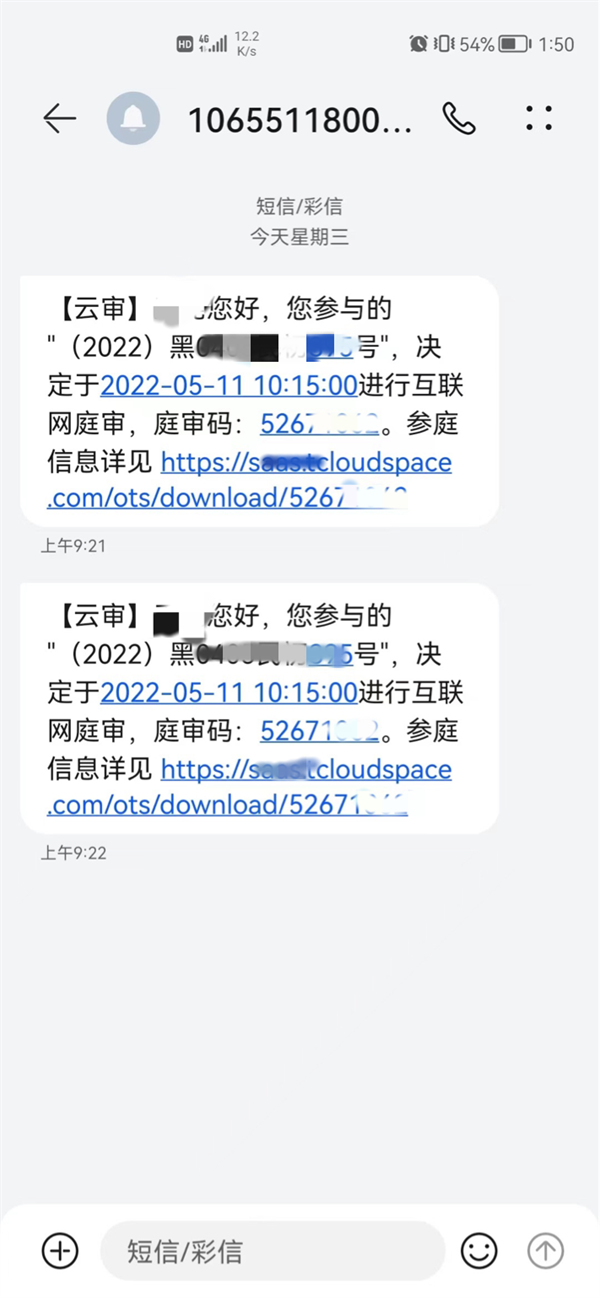Image resolution: width=600 pixels, height=1298 pixels.
Task: Open download URL in the 9:21 message
Action: [250, 481]
